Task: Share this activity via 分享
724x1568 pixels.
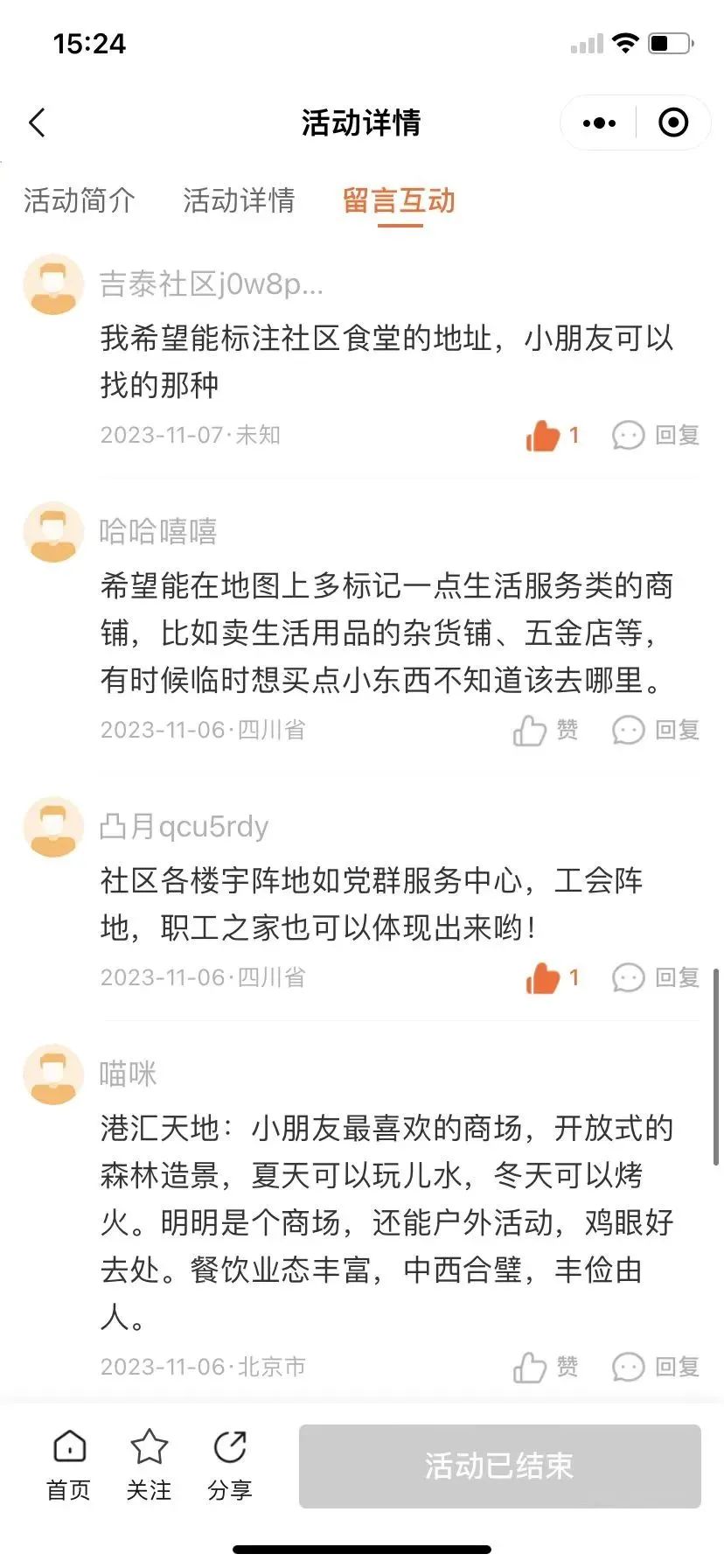Action: click(x=230, y=1466)
